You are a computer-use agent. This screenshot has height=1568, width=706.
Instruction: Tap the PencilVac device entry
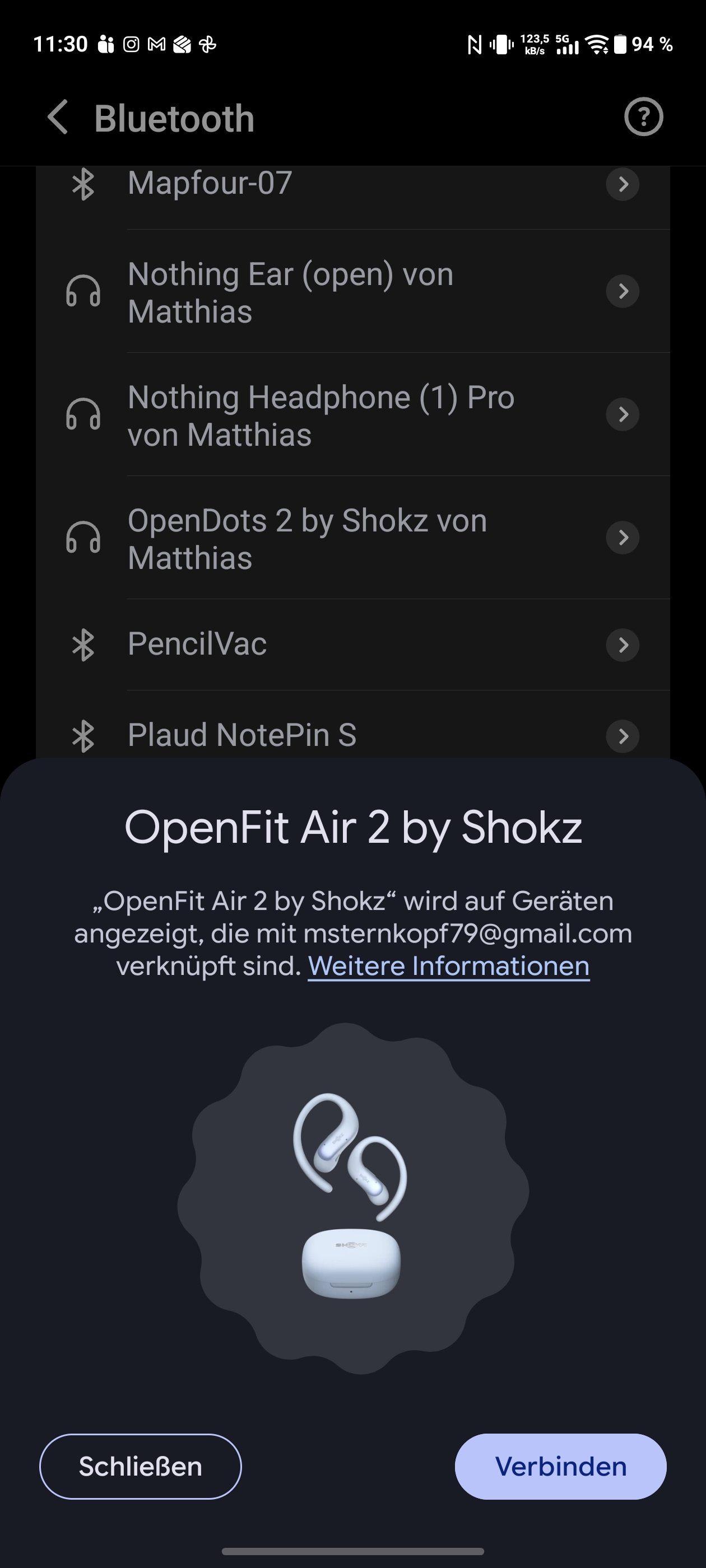pos(352,645)
